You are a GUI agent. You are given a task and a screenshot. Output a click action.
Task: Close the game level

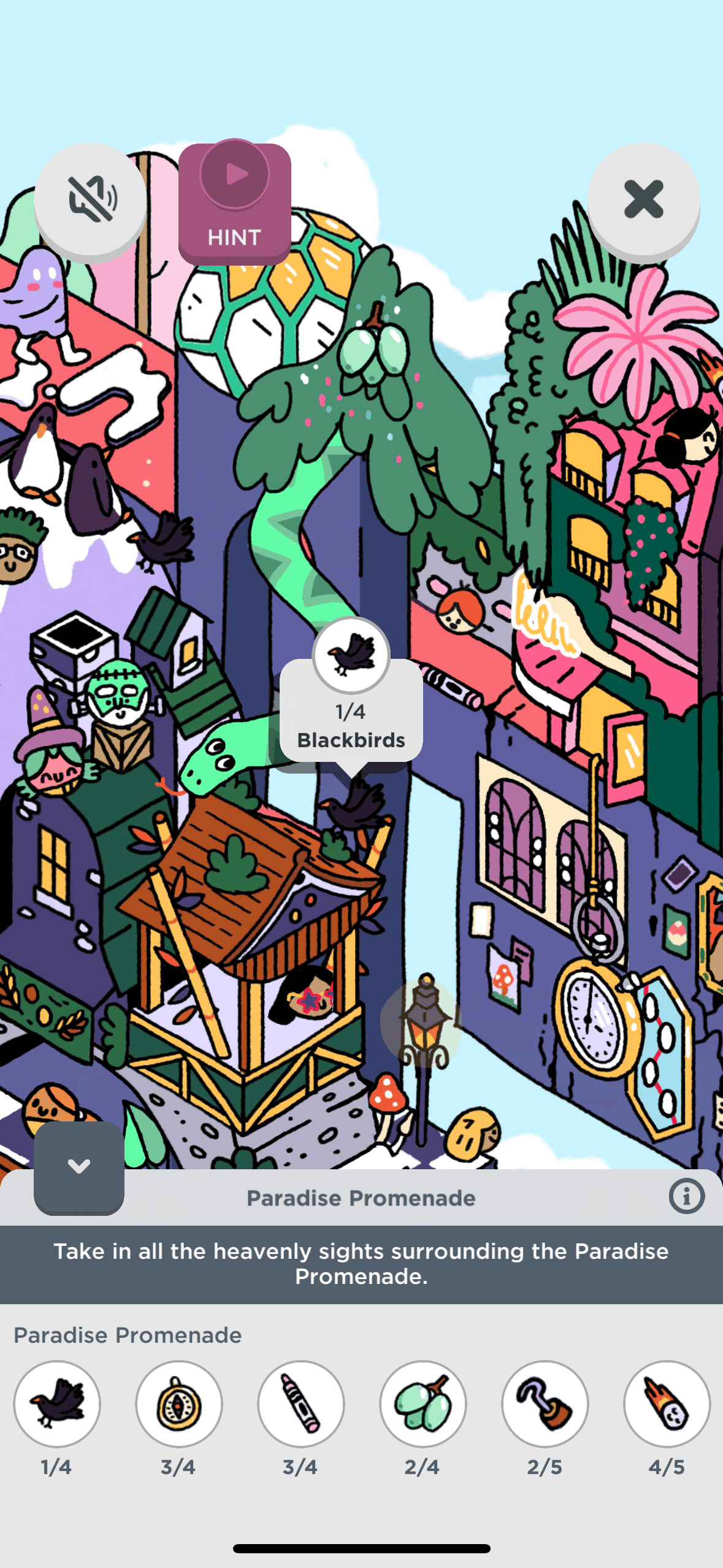coord(643,199)
